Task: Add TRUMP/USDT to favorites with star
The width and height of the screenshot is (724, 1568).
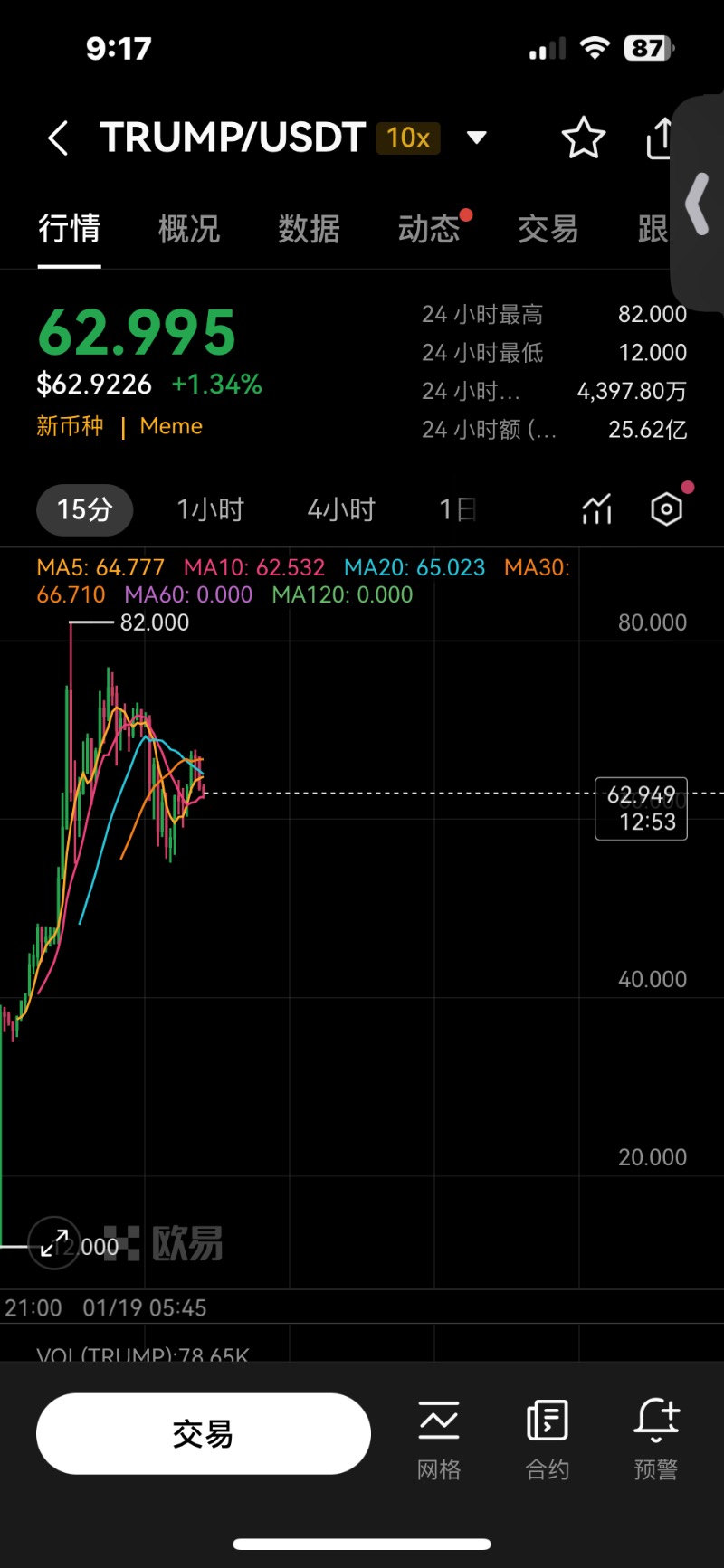Action: pyautogui.click(x=583, y=138)
